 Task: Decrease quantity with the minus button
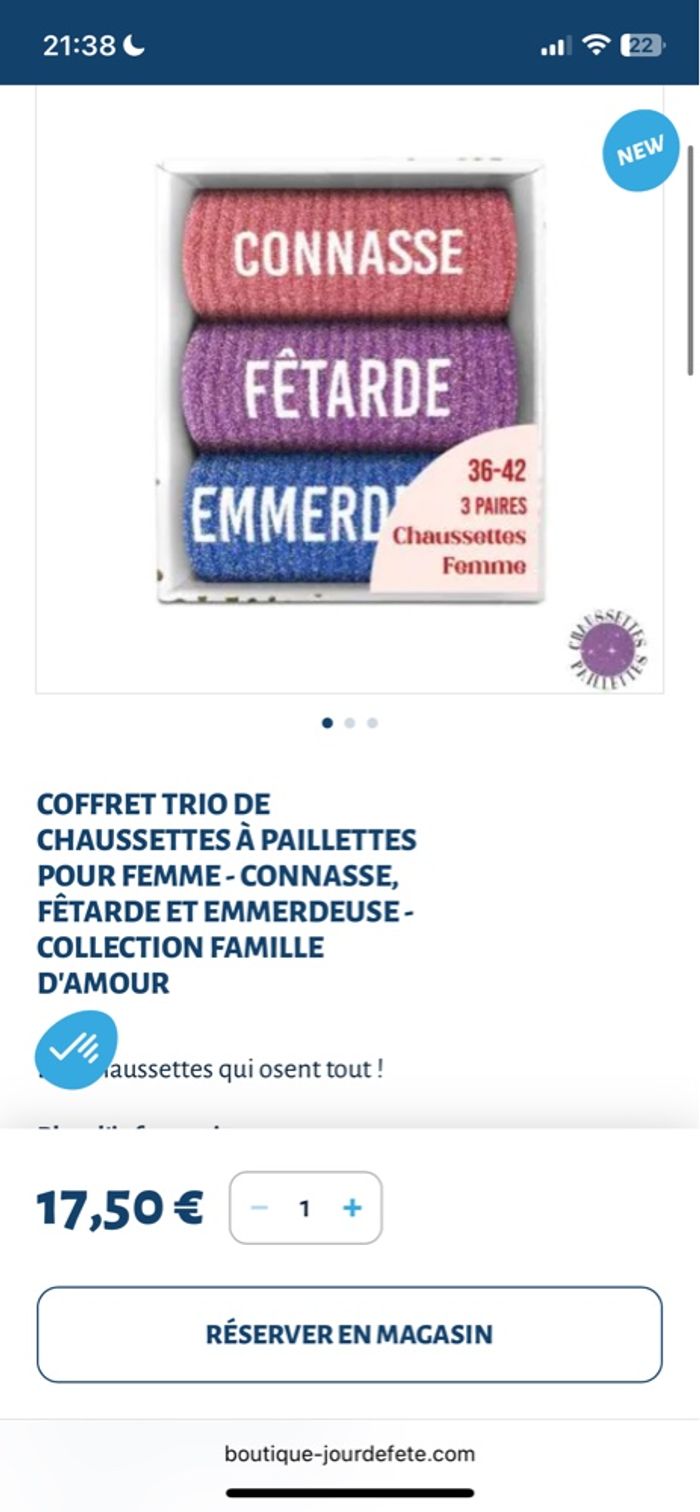click(260, 1208)
